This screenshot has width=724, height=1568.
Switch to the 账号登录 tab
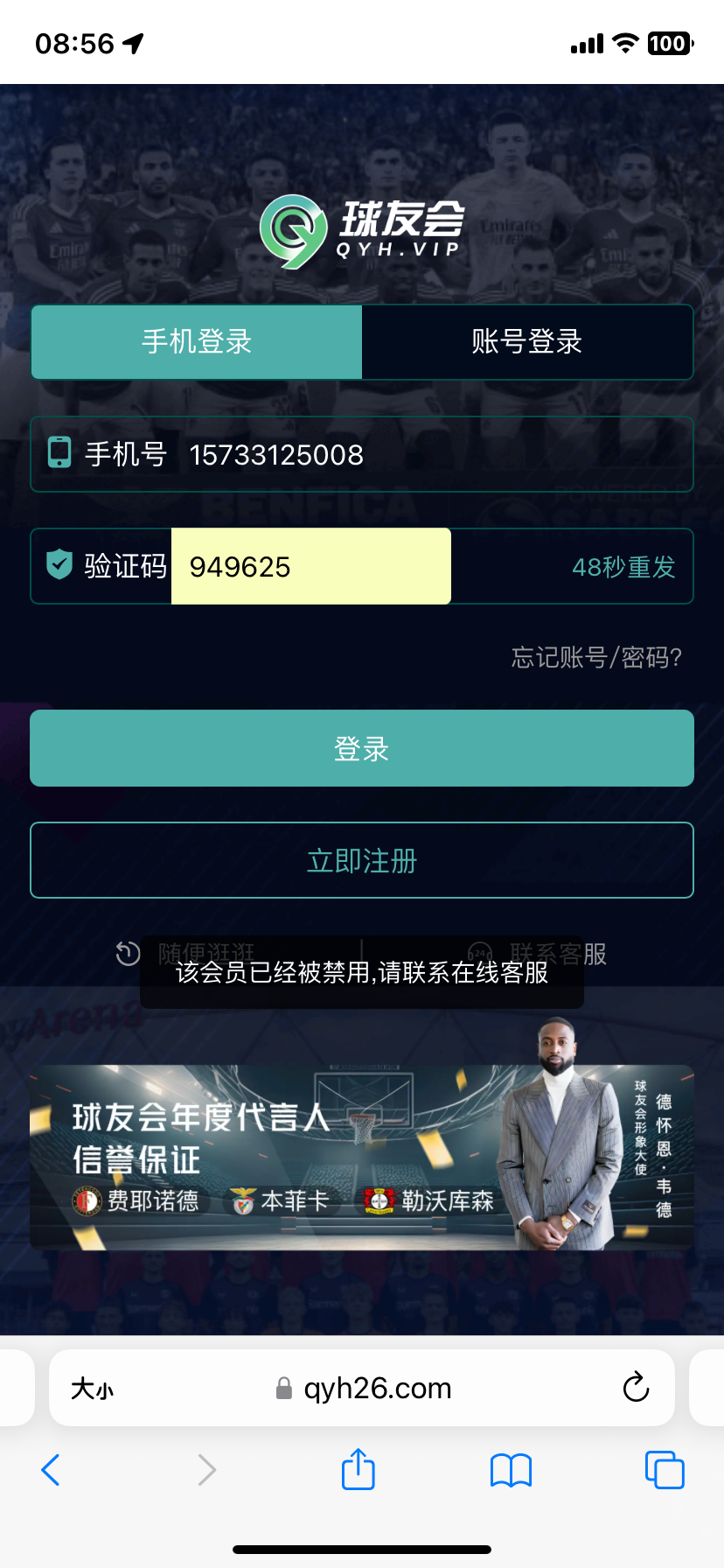click(527, 342)
